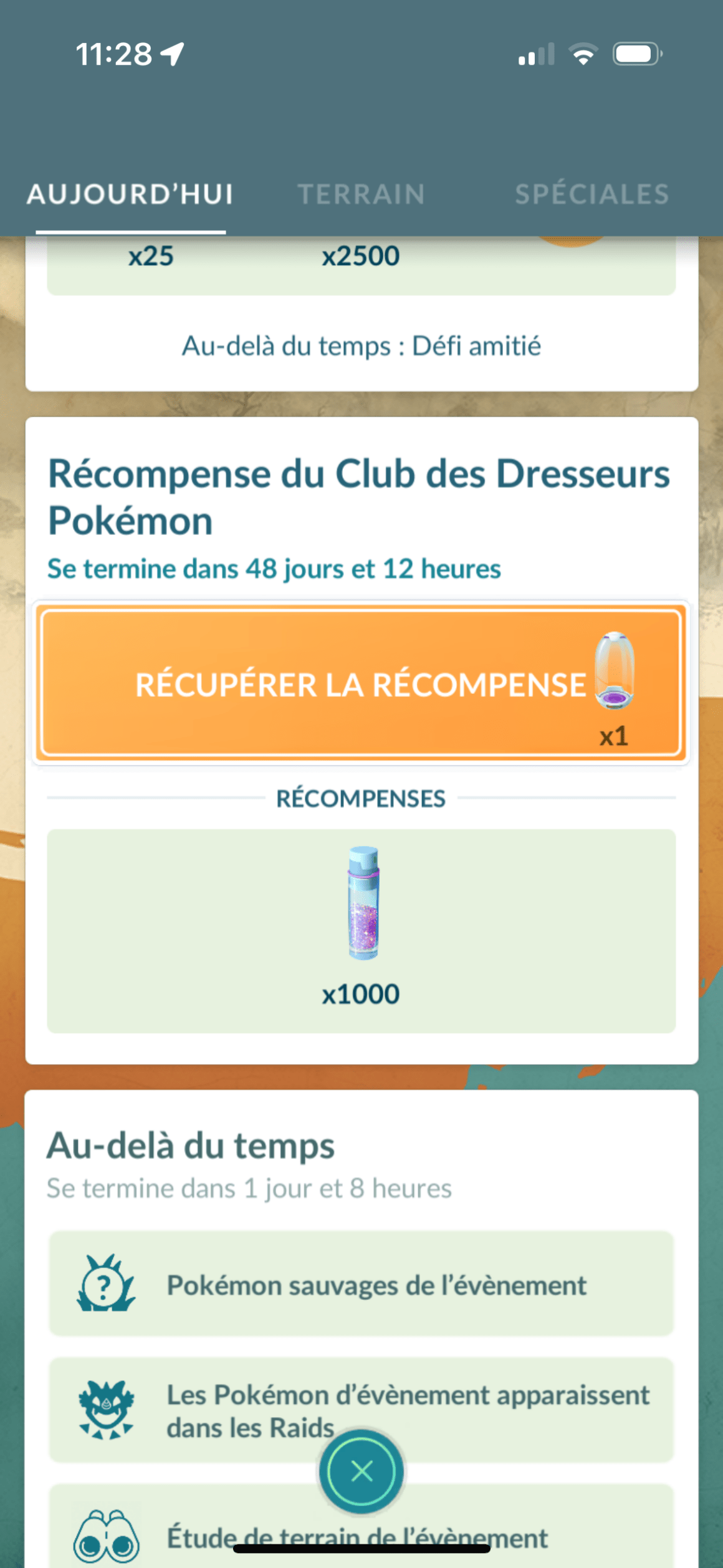The height and width of the screenshot is (1568, 723).
Task: Open Pokémon sauvages de l'évènement
Action: pos(361,1285)
